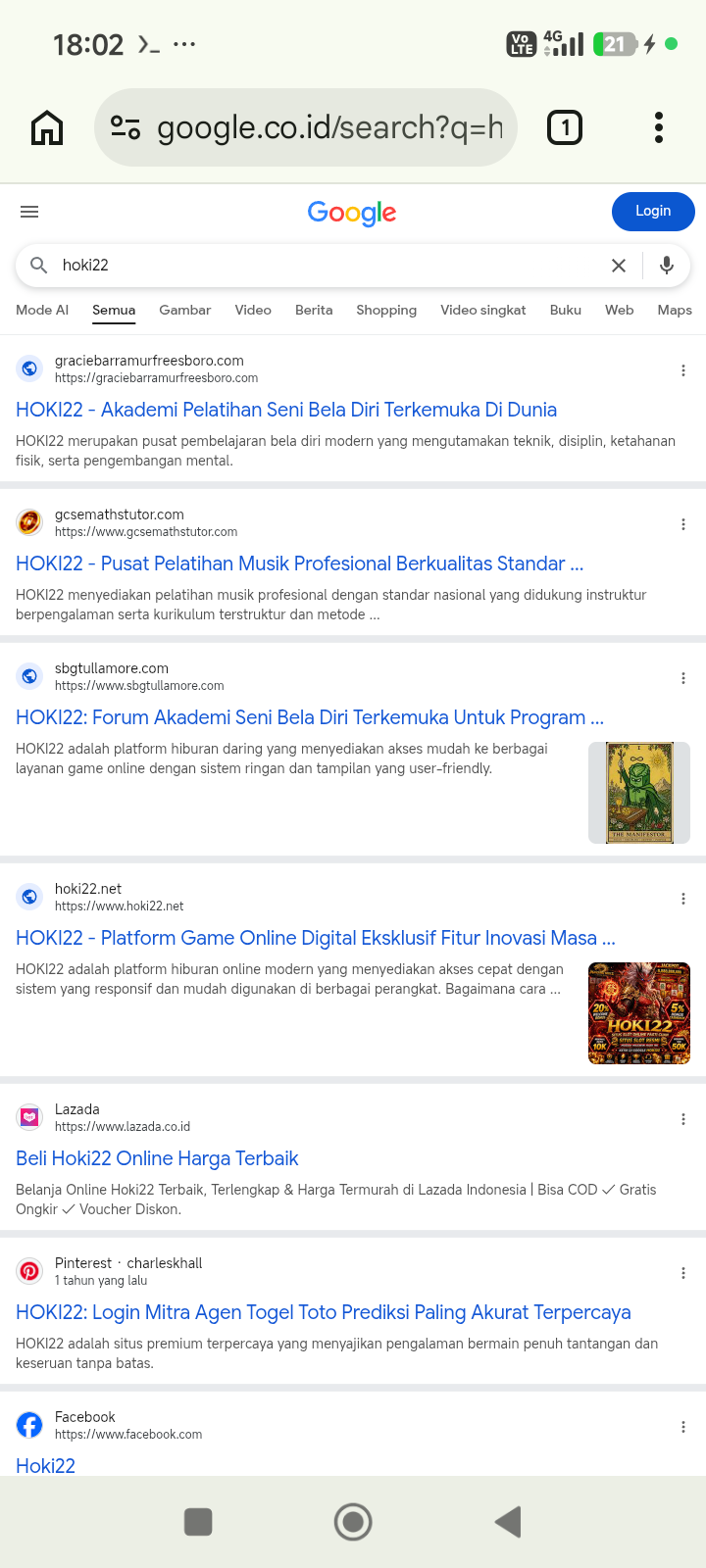
Task: Switch to the Video singkat tab
Action: click(483, 310)
